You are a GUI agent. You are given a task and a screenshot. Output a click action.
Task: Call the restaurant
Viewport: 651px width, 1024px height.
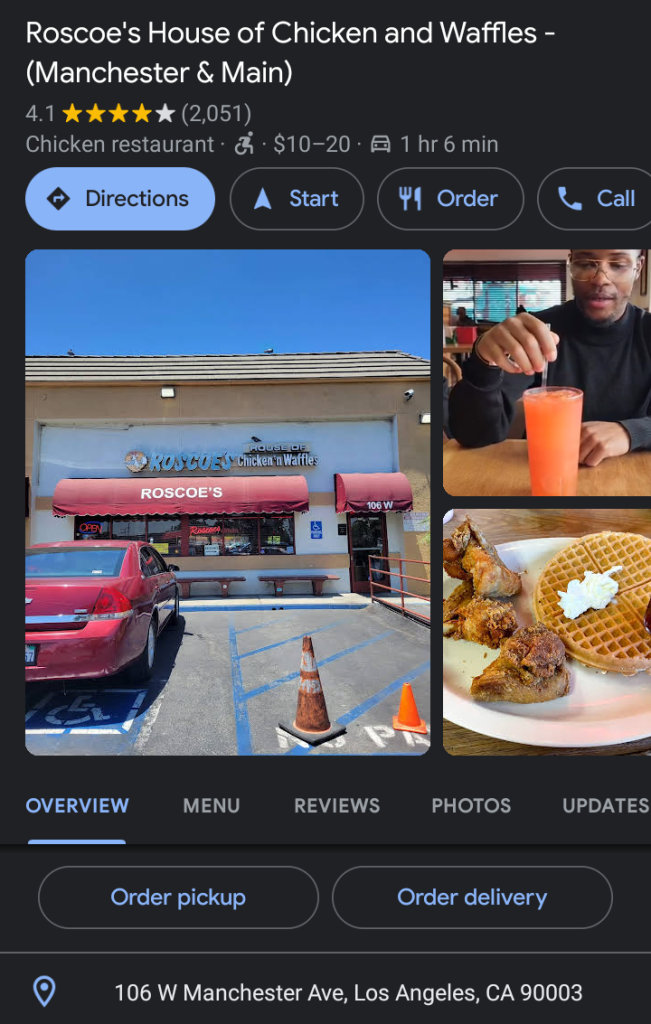tap(597, 199)
